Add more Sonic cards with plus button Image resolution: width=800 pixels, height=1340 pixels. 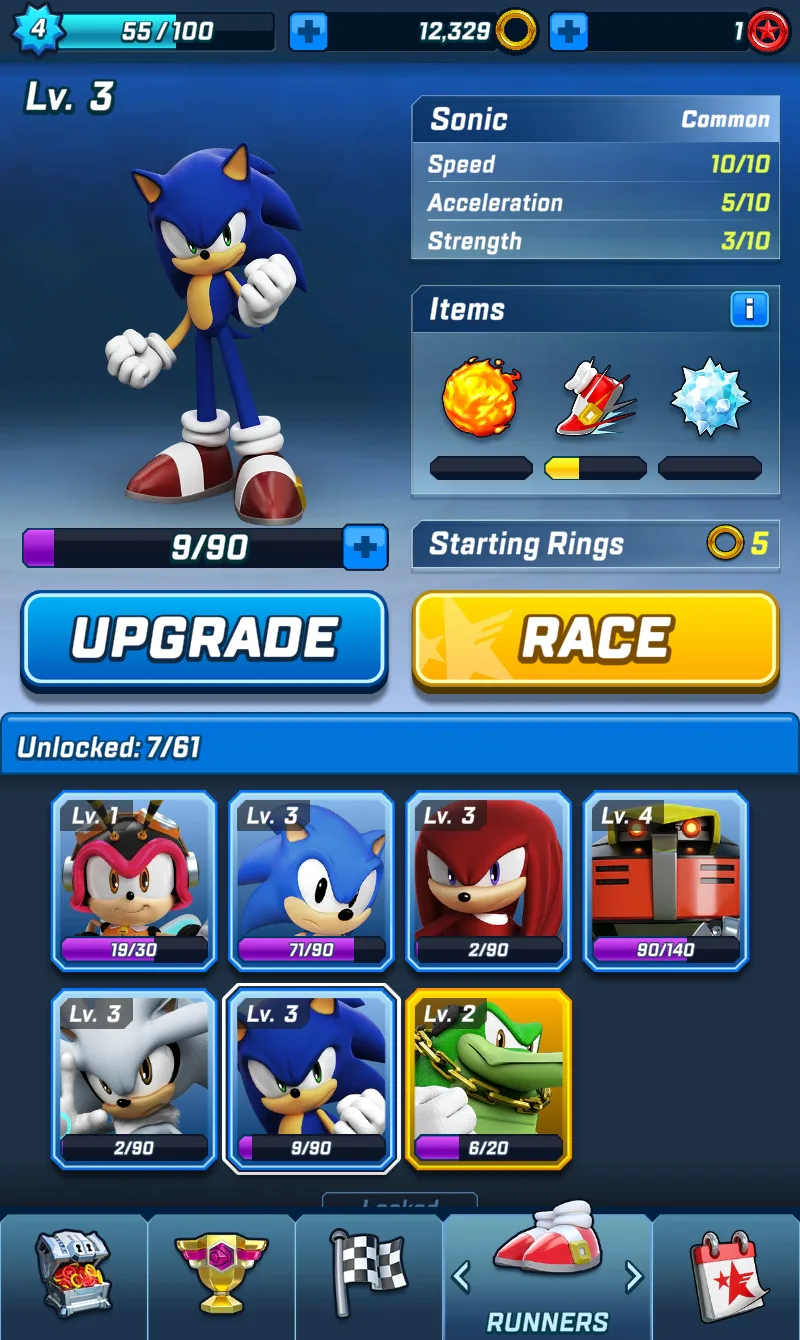365,548
